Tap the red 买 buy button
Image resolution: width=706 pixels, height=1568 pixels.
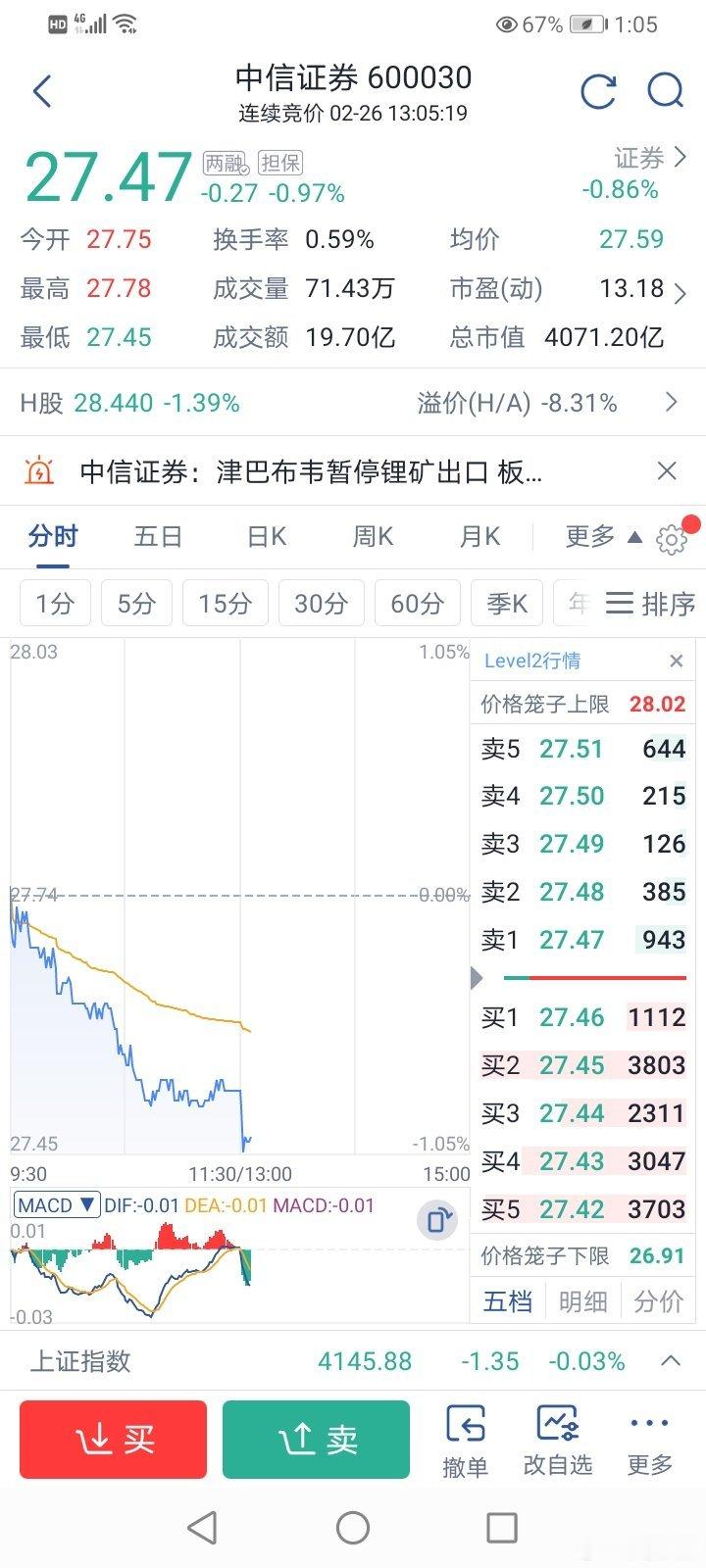112,1439
